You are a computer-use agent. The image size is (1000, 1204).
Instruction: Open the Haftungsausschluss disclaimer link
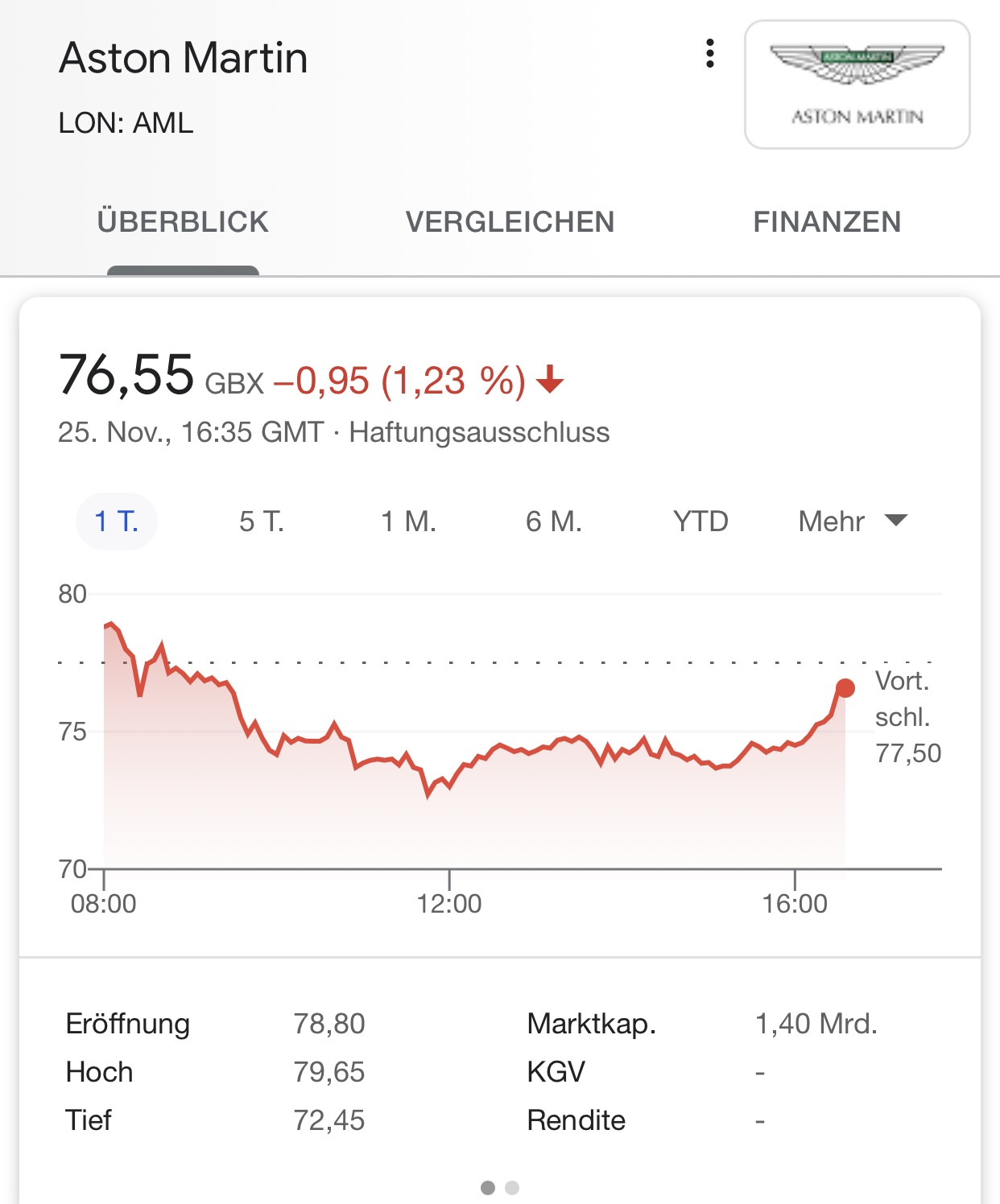(x=479, y=432)
